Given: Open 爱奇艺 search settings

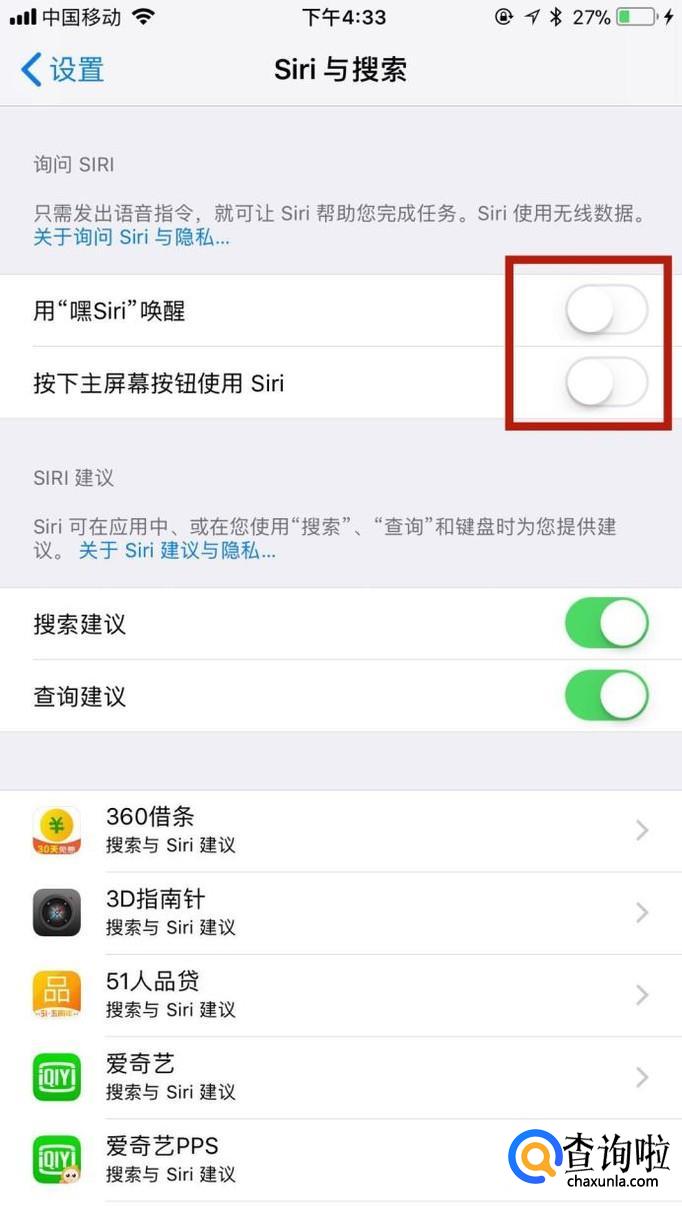Looking at the screenshot, I should (340, 1077).
